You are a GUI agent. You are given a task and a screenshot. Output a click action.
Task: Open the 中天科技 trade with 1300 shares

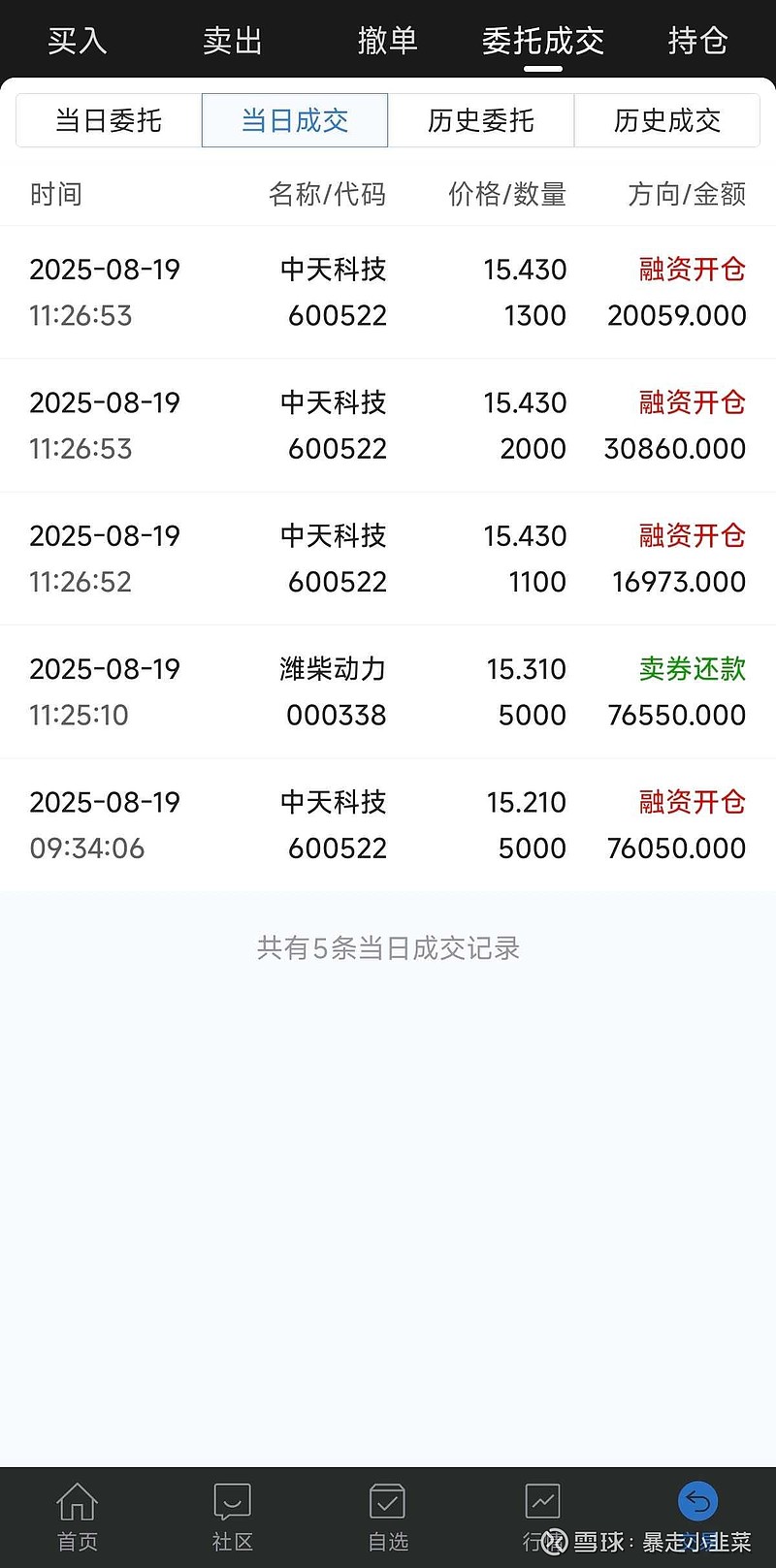pos(388,292)
